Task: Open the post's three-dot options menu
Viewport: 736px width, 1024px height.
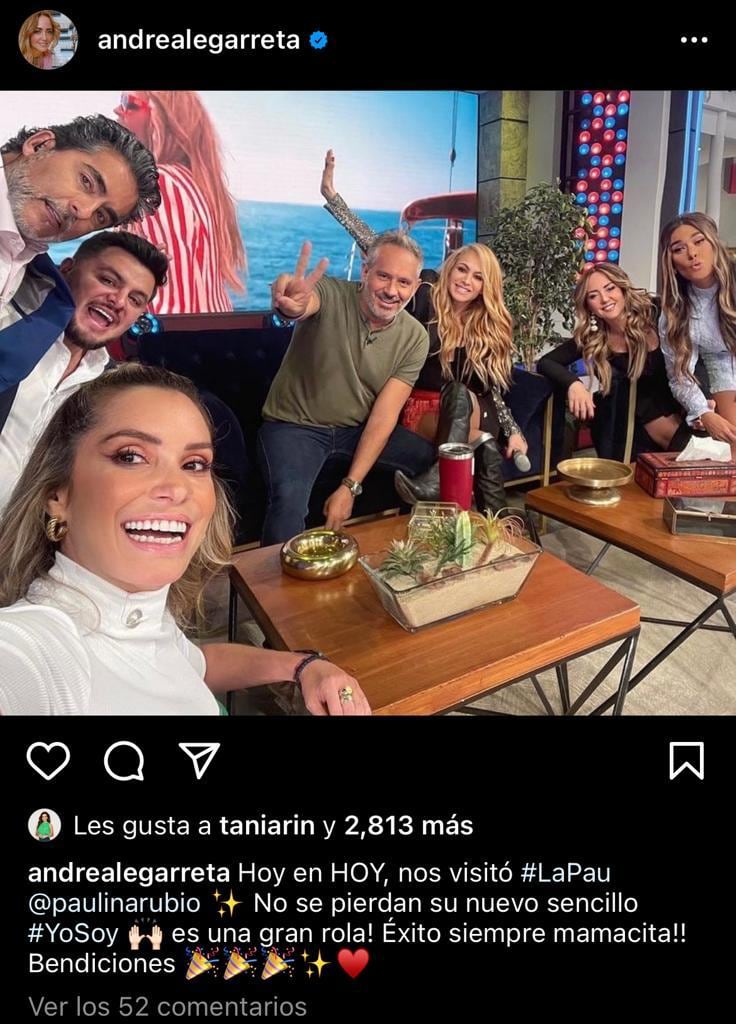Action: (693, 40)
